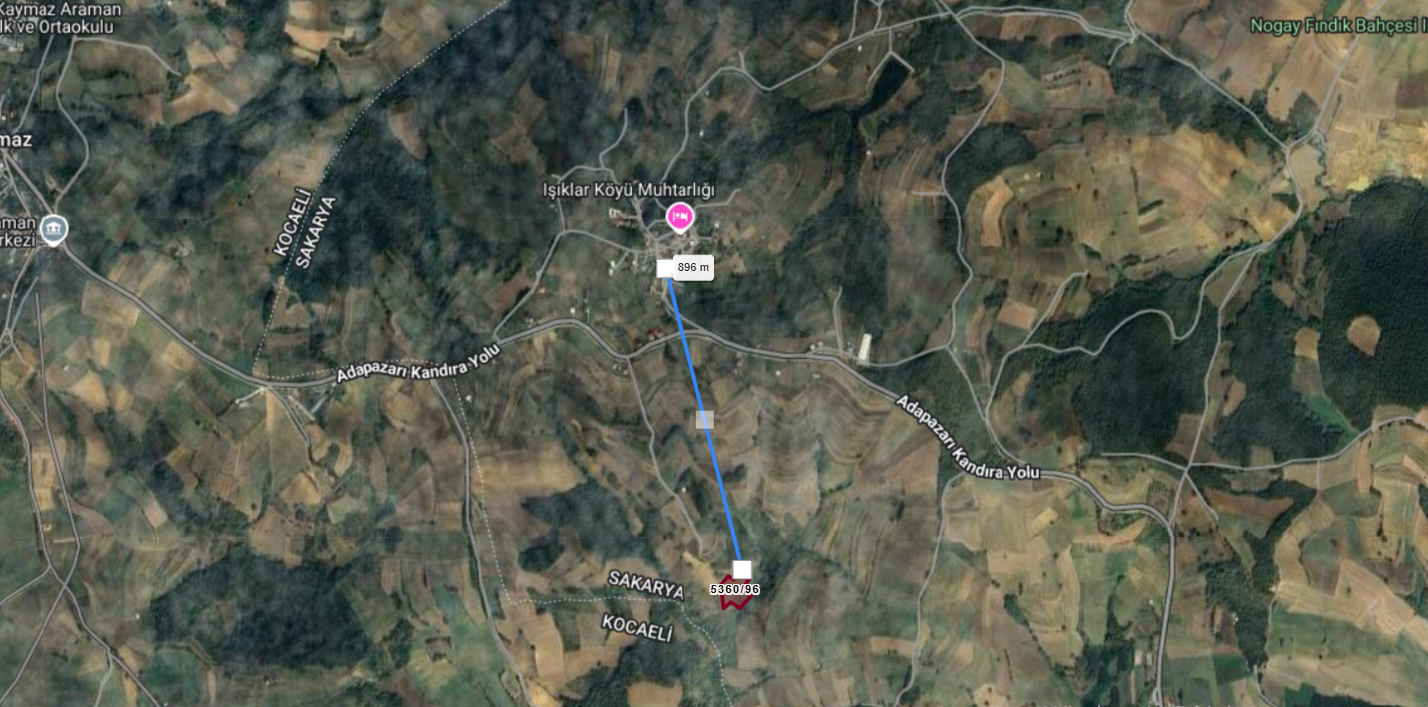The image size is (1428, 707).
Task: Tap the measurement midpoint handle on the blue line
Action: pyautogui.click(x=705, y=419)
